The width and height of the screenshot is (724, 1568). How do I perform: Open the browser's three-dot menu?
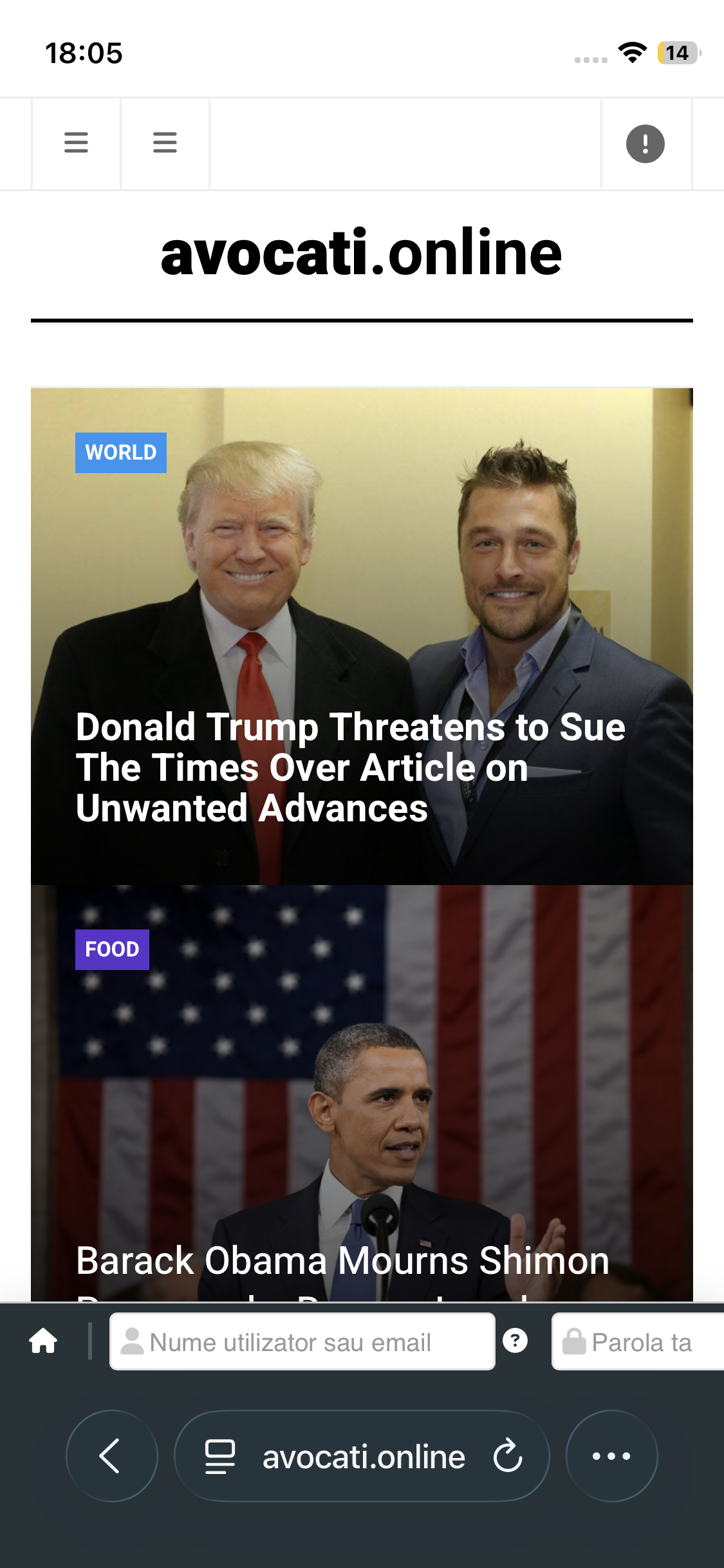(611, 1456)
